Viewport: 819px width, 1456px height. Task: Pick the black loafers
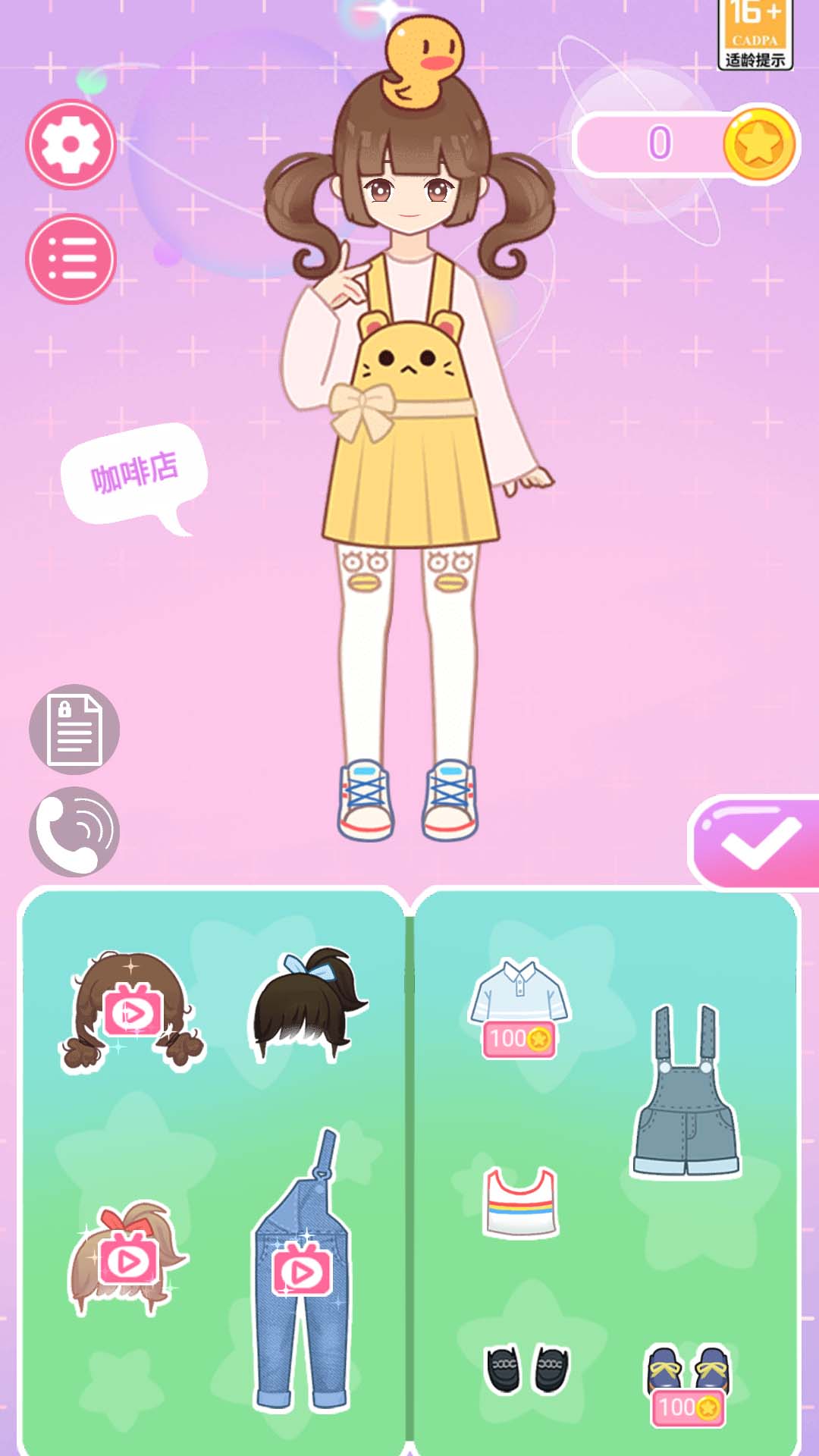coord(528,1369)
